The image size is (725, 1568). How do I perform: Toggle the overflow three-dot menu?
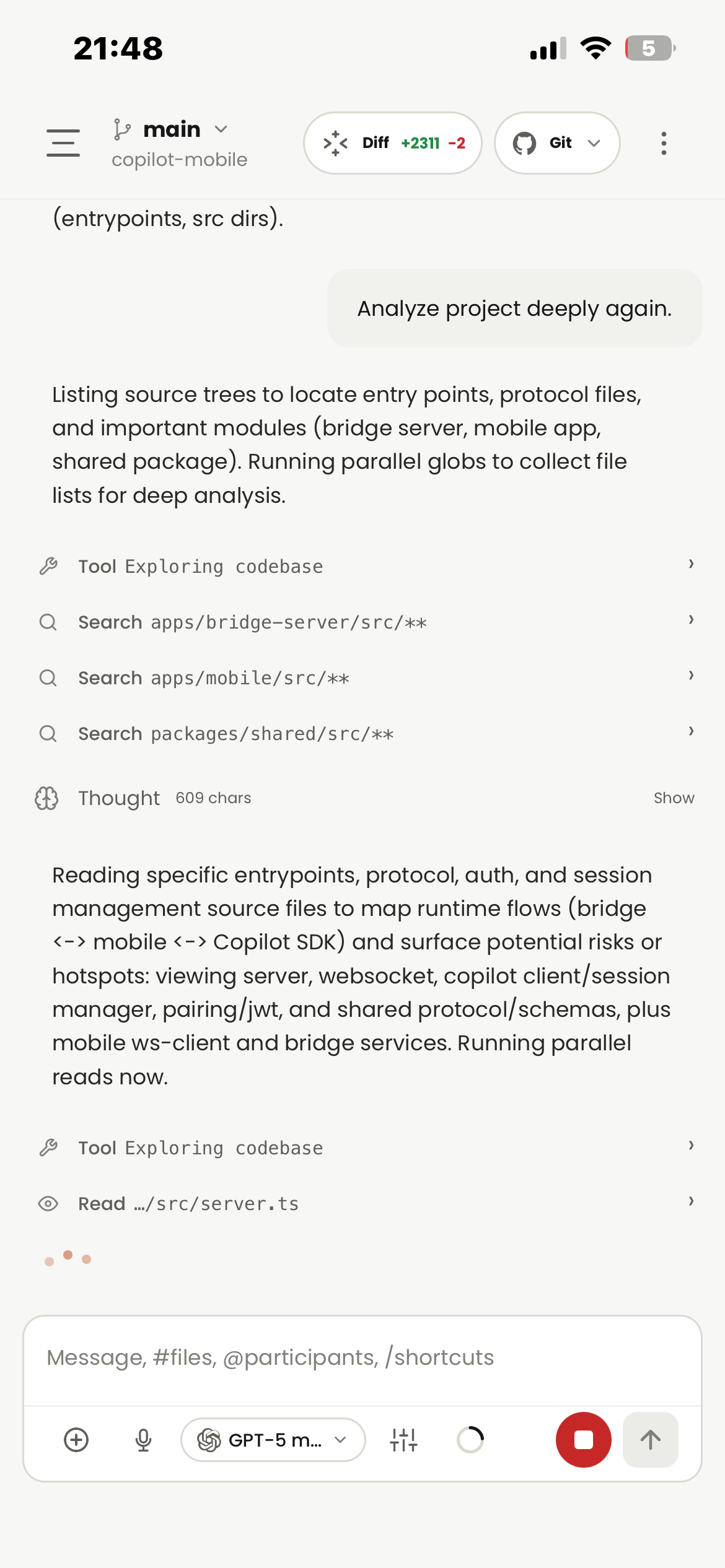point(662,142)
